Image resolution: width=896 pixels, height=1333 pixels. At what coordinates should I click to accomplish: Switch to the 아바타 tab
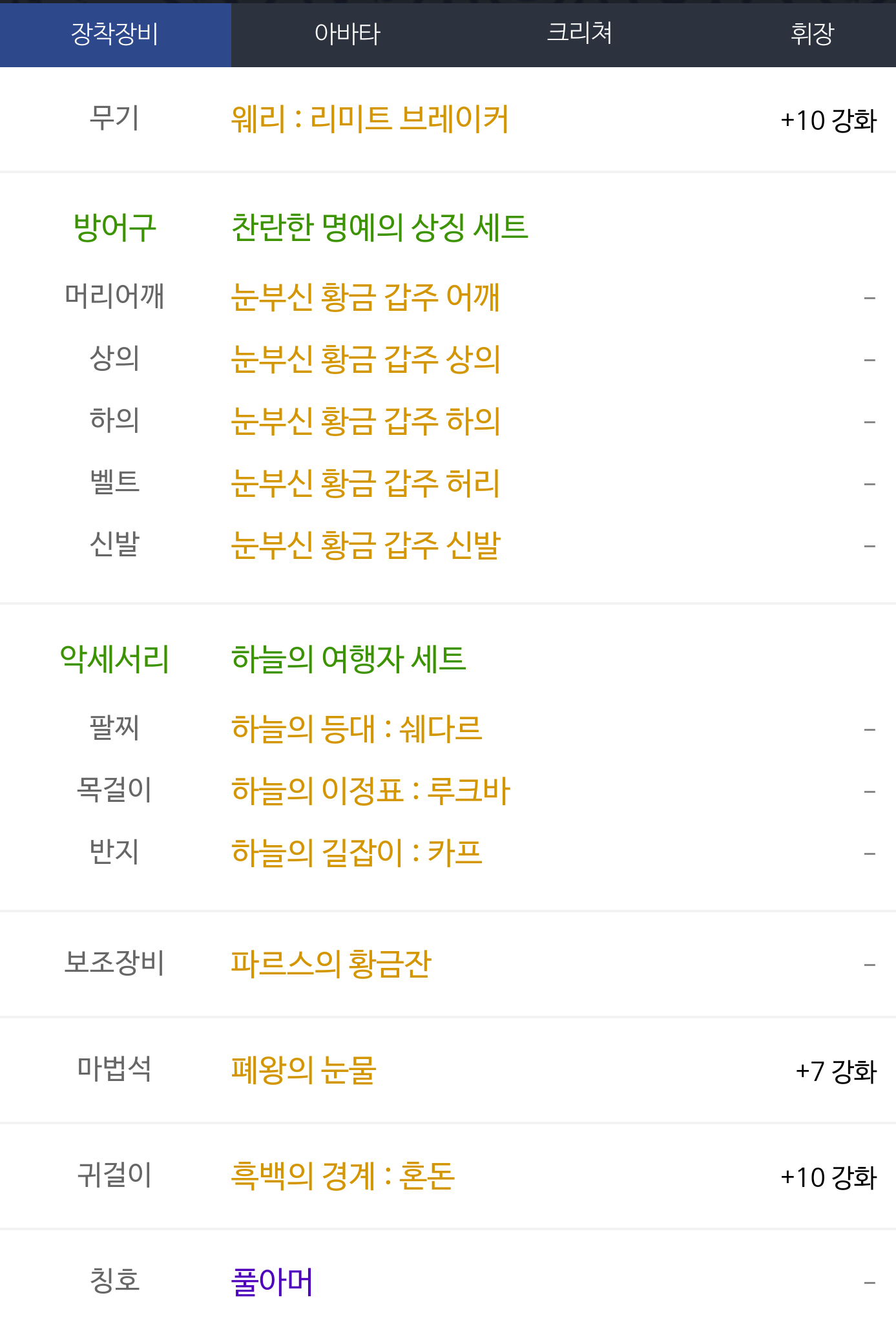coord(348,34)
